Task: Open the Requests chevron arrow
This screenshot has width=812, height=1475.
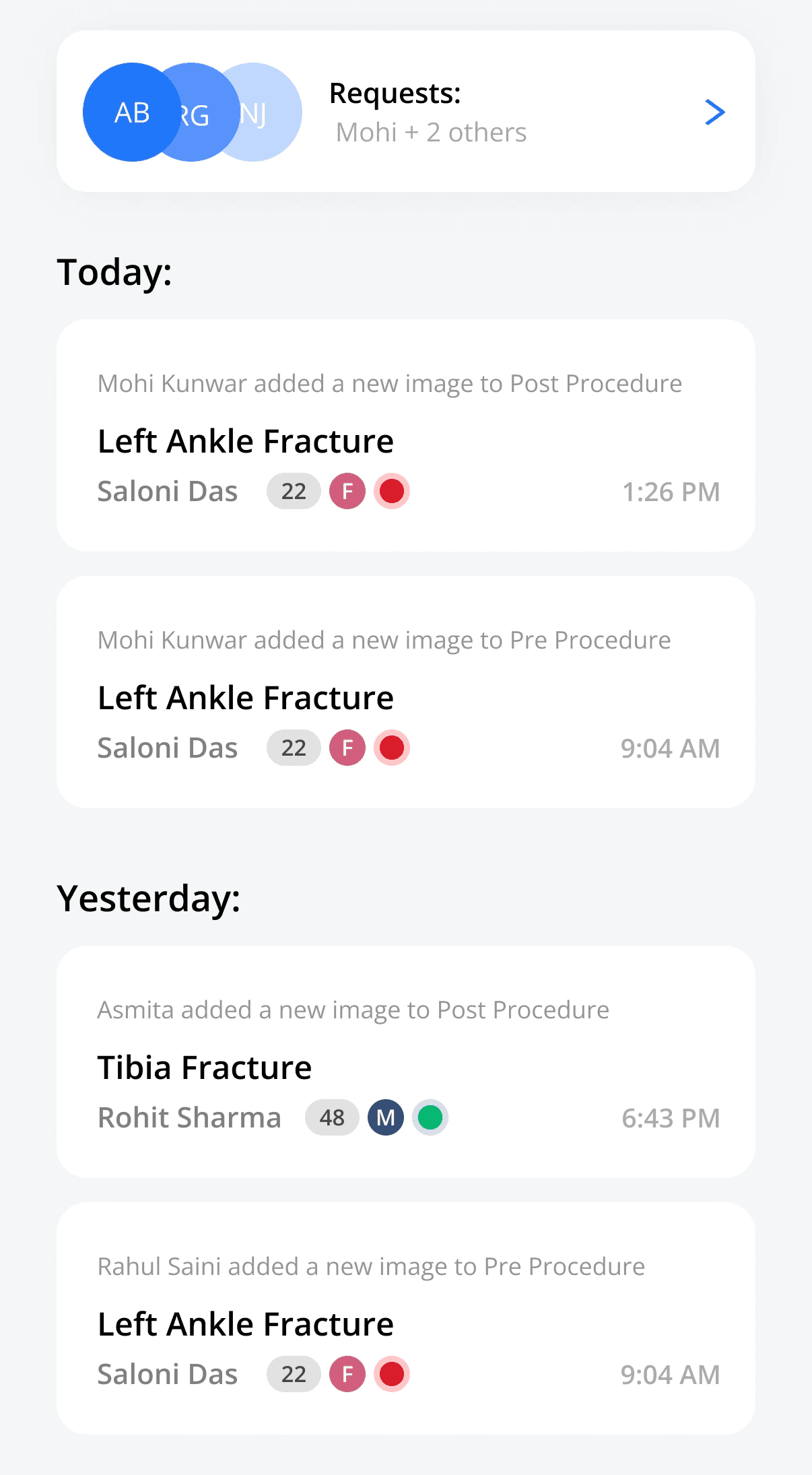Action: [714, 112]
